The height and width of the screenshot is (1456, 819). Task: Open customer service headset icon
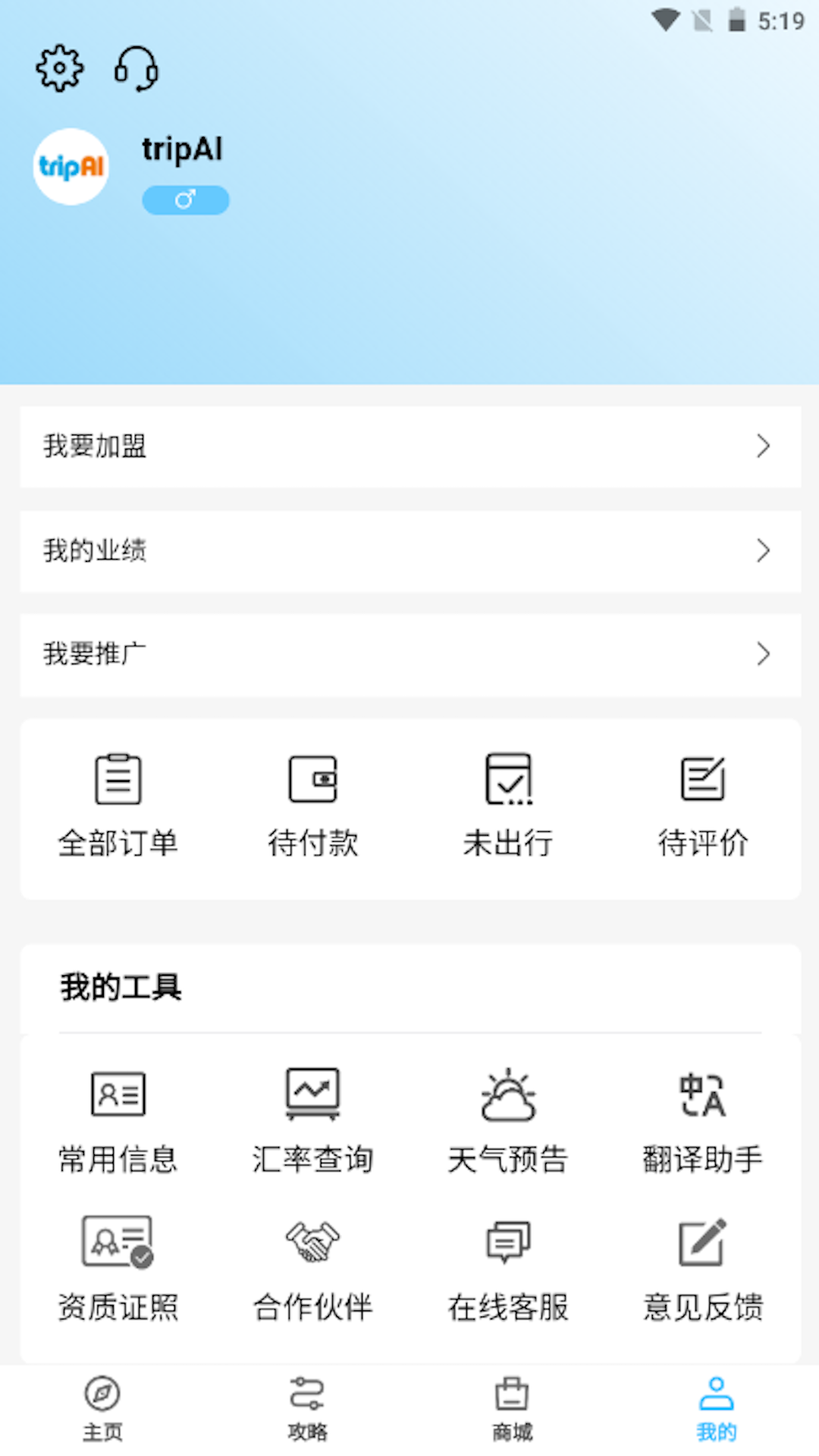pyautogui.click(x=136, y=68)
